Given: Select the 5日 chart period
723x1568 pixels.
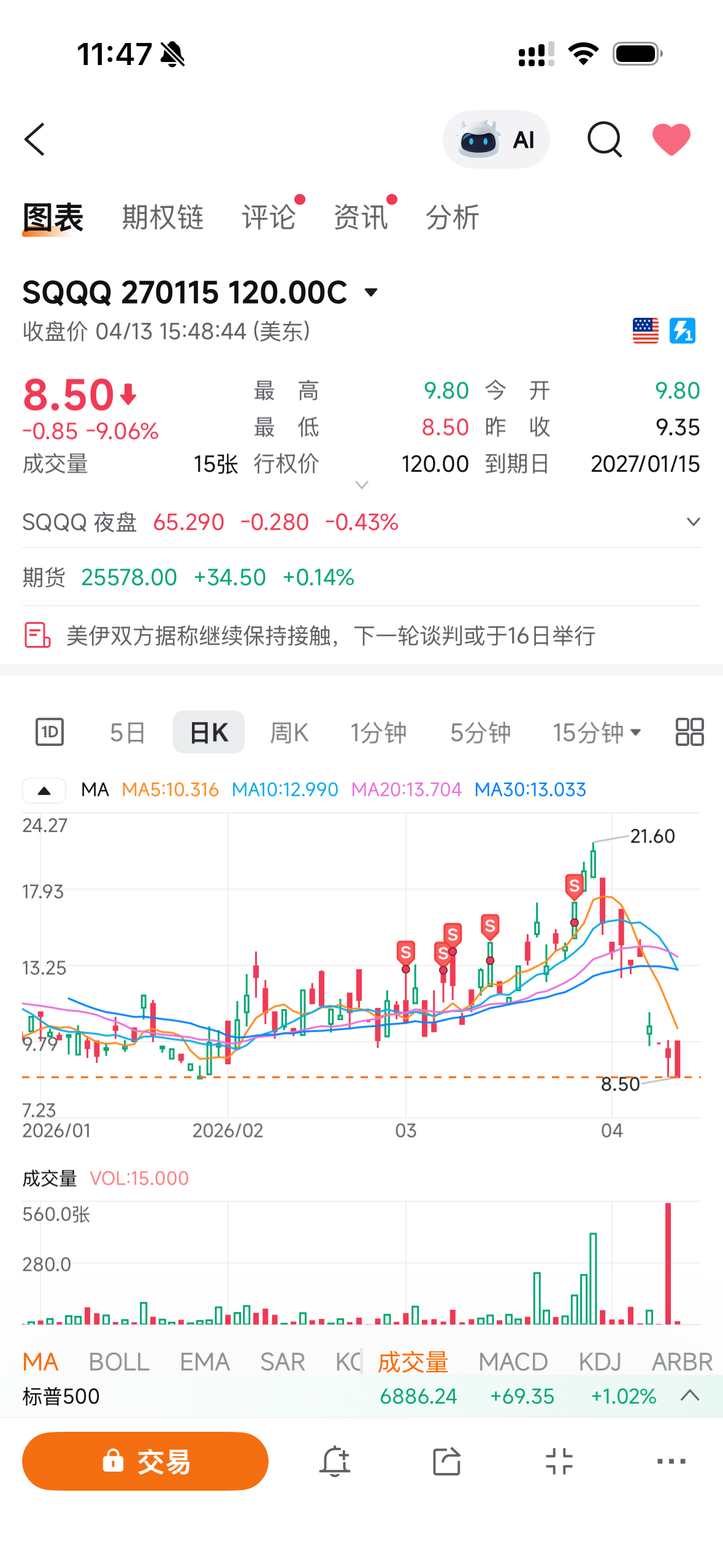Looking at the screenshot, I should tap(127, 732).
